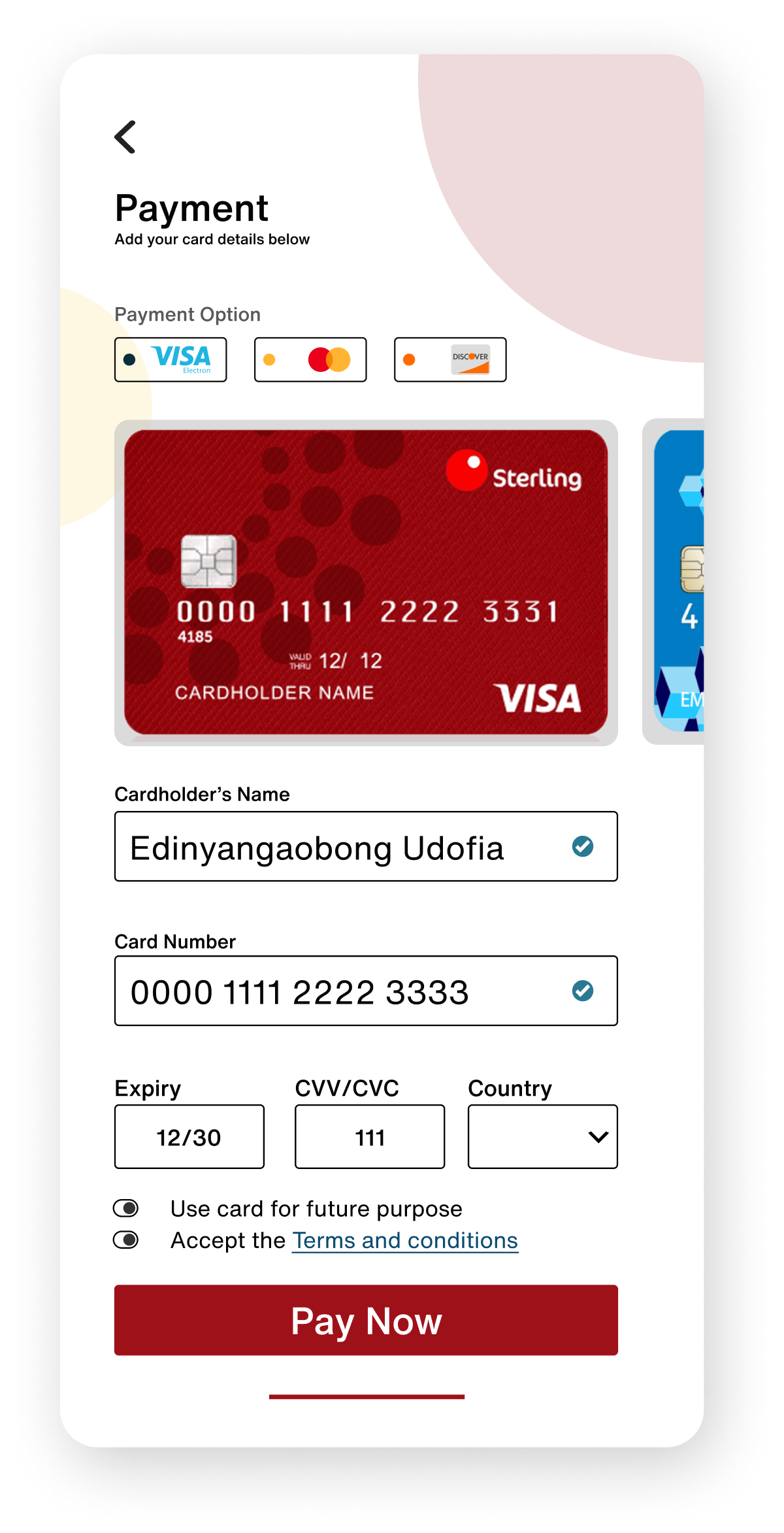Tap the Expiry date field
The image size is (784, 1533).
point(189,1137)
